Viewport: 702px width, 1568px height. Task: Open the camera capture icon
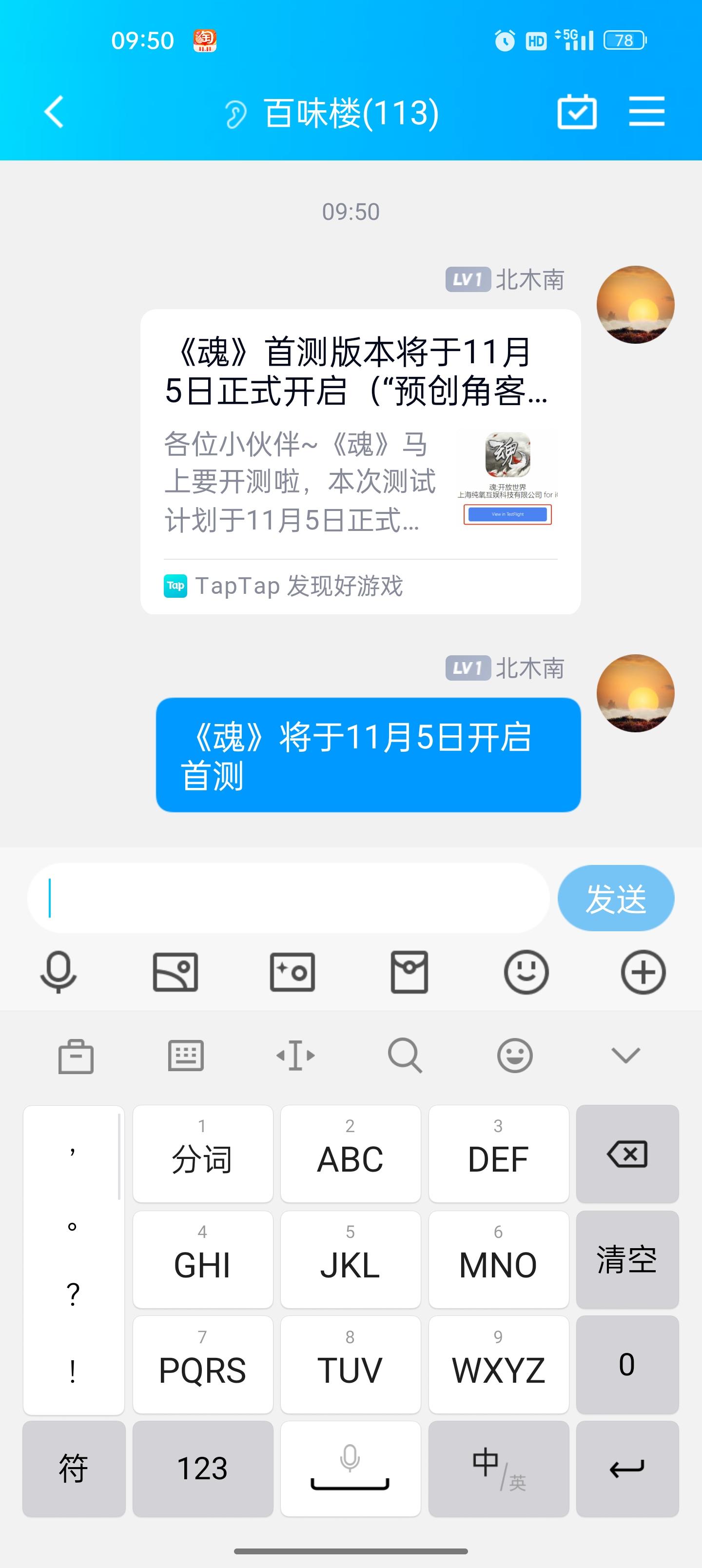(292, 972)
